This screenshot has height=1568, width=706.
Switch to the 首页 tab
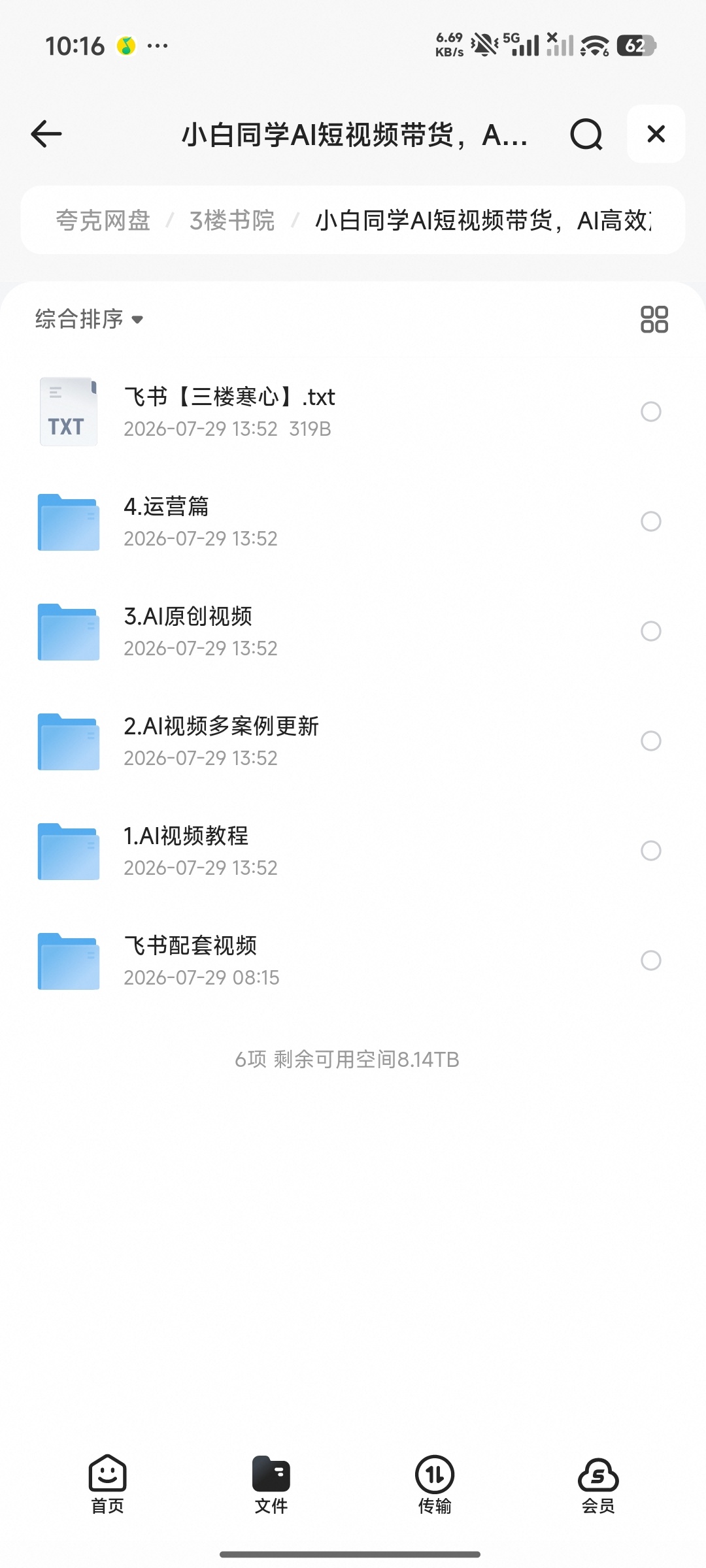tap(107, 1484)
